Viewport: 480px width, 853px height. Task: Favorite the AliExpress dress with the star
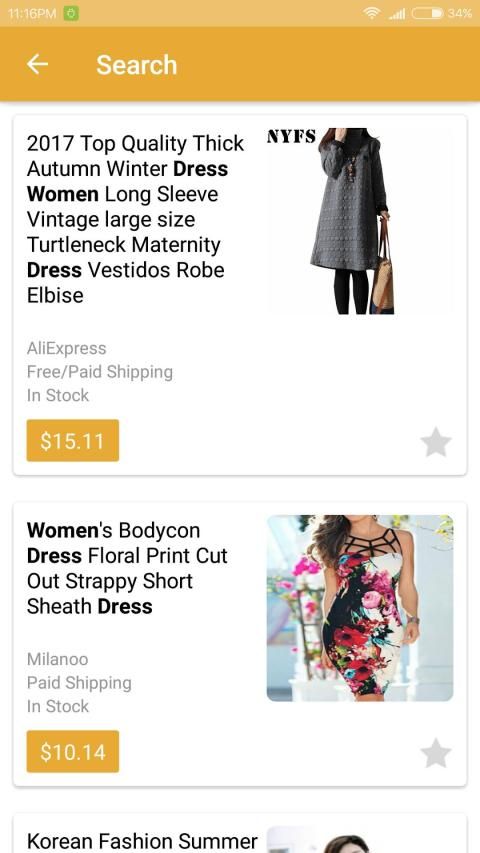[x=436, y=442]
